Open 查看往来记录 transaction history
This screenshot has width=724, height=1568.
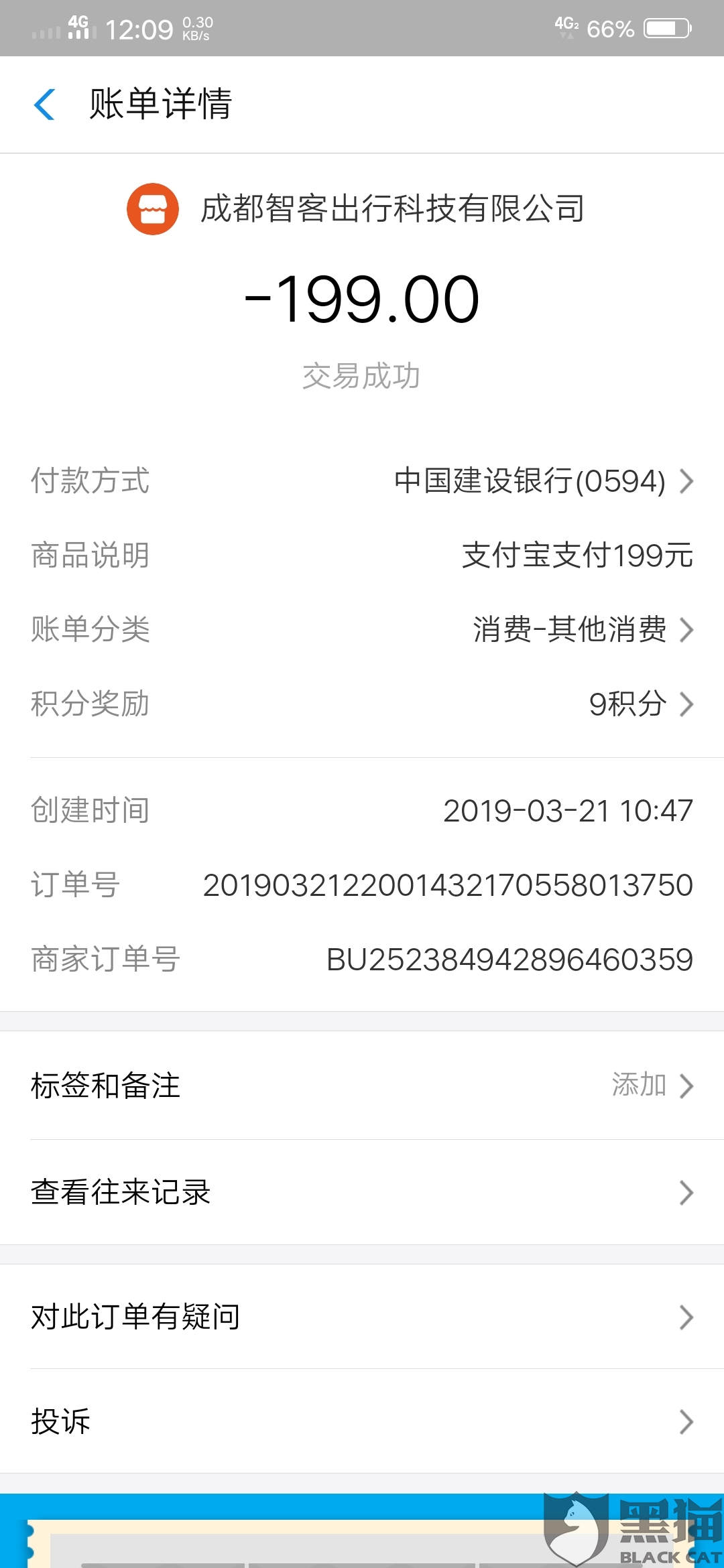click(x=362, y=1193)
